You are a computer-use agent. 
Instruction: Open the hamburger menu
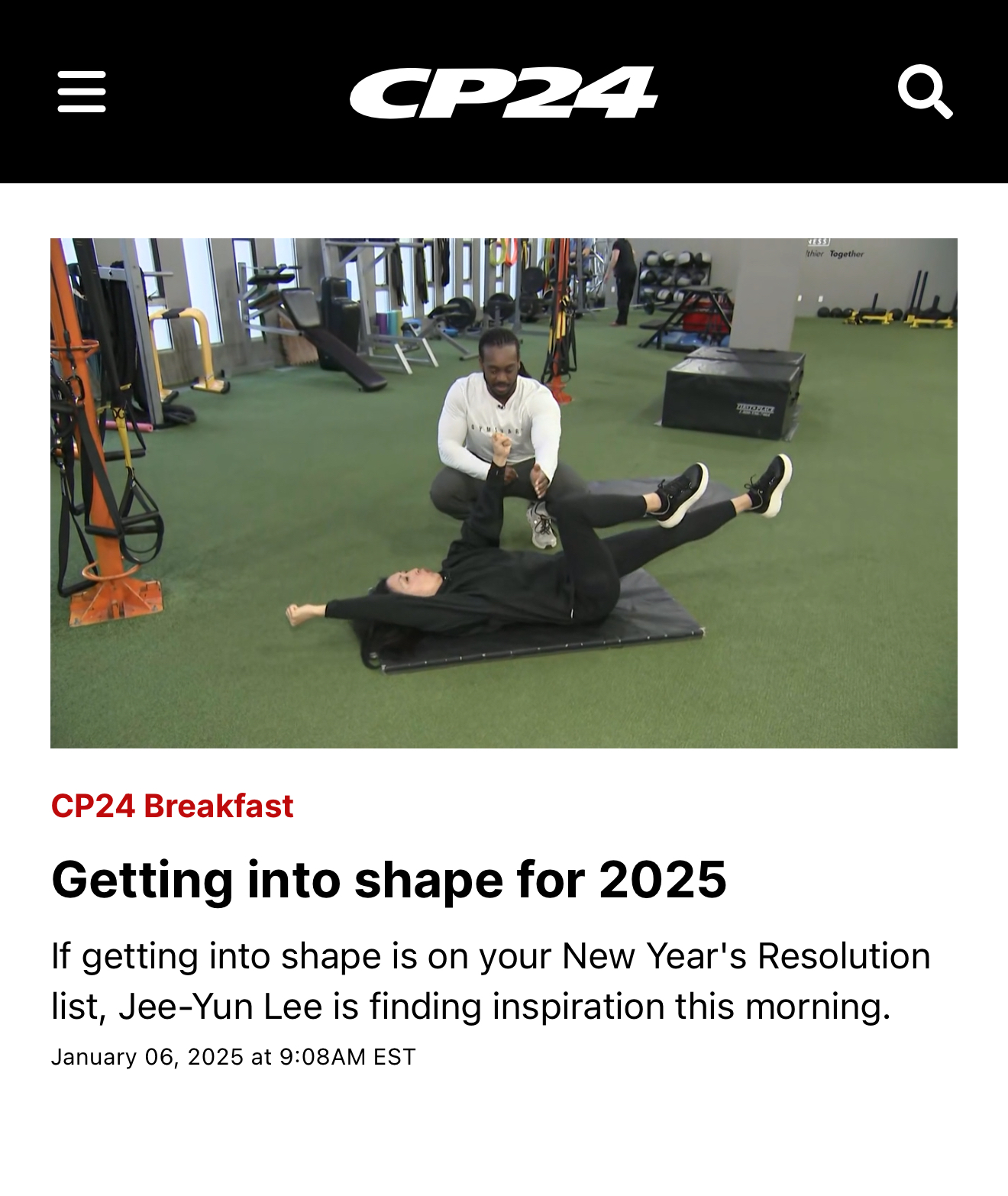click(x=82, y=92)
